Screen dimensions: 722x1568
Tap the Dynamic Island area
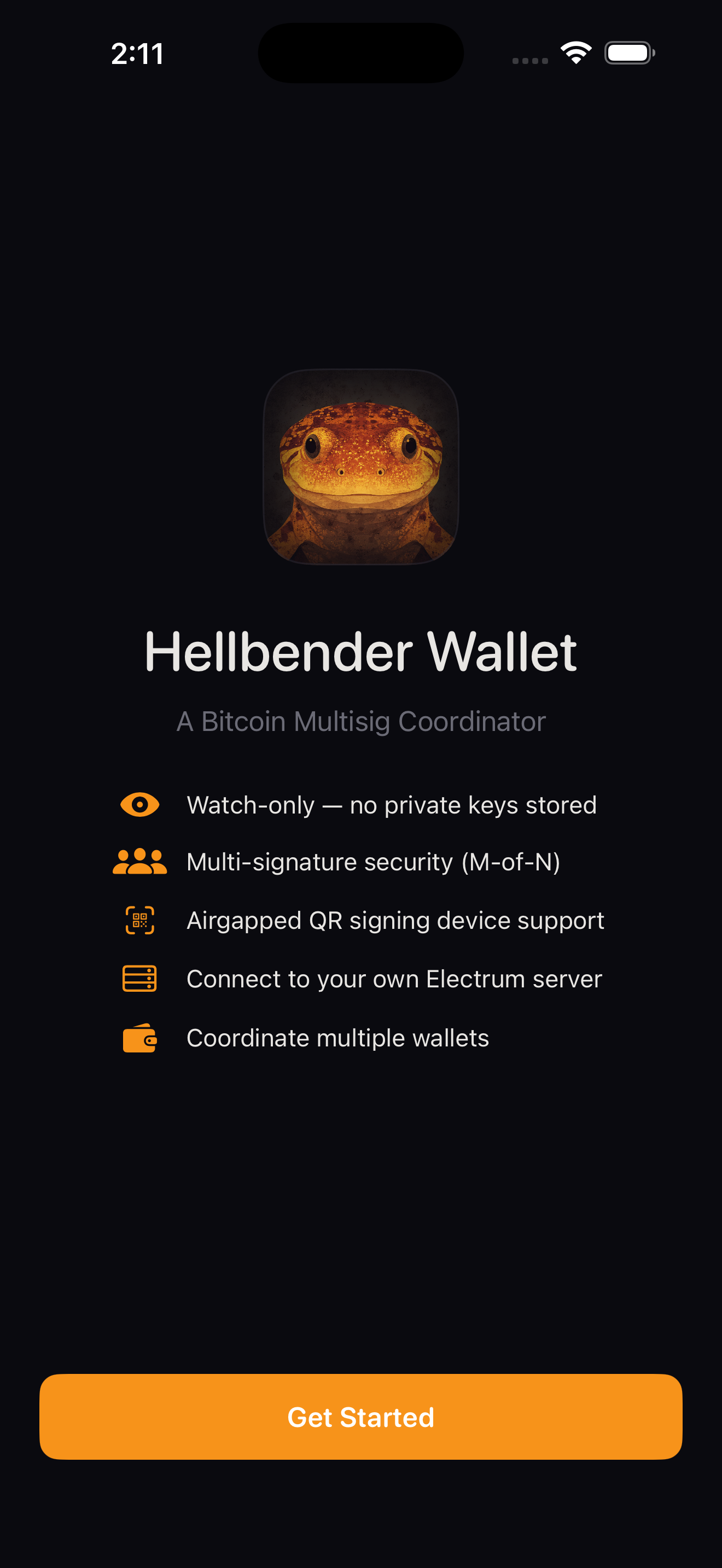coord(360,53)
